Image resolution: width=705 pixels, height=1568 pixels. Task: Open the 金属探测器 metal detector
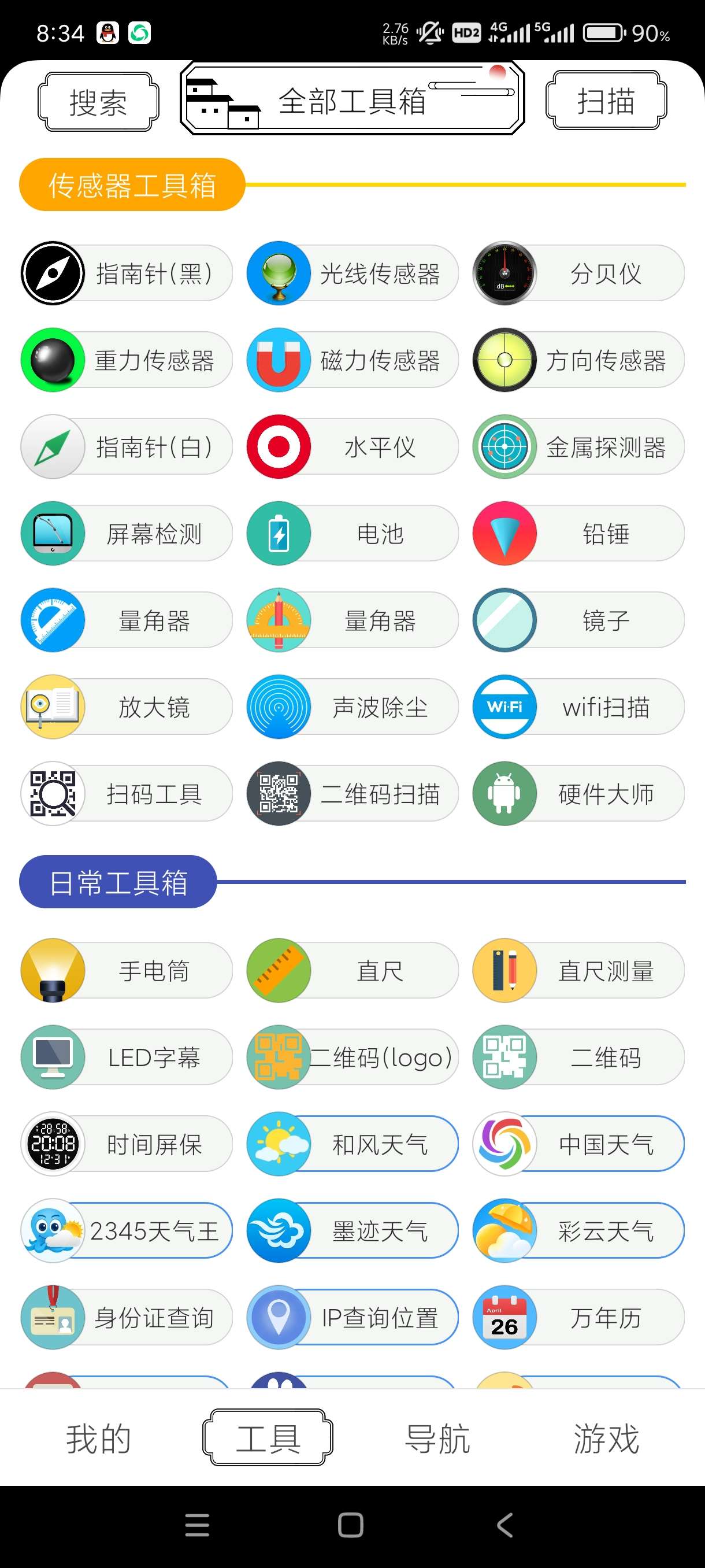(x=578, y=447)
